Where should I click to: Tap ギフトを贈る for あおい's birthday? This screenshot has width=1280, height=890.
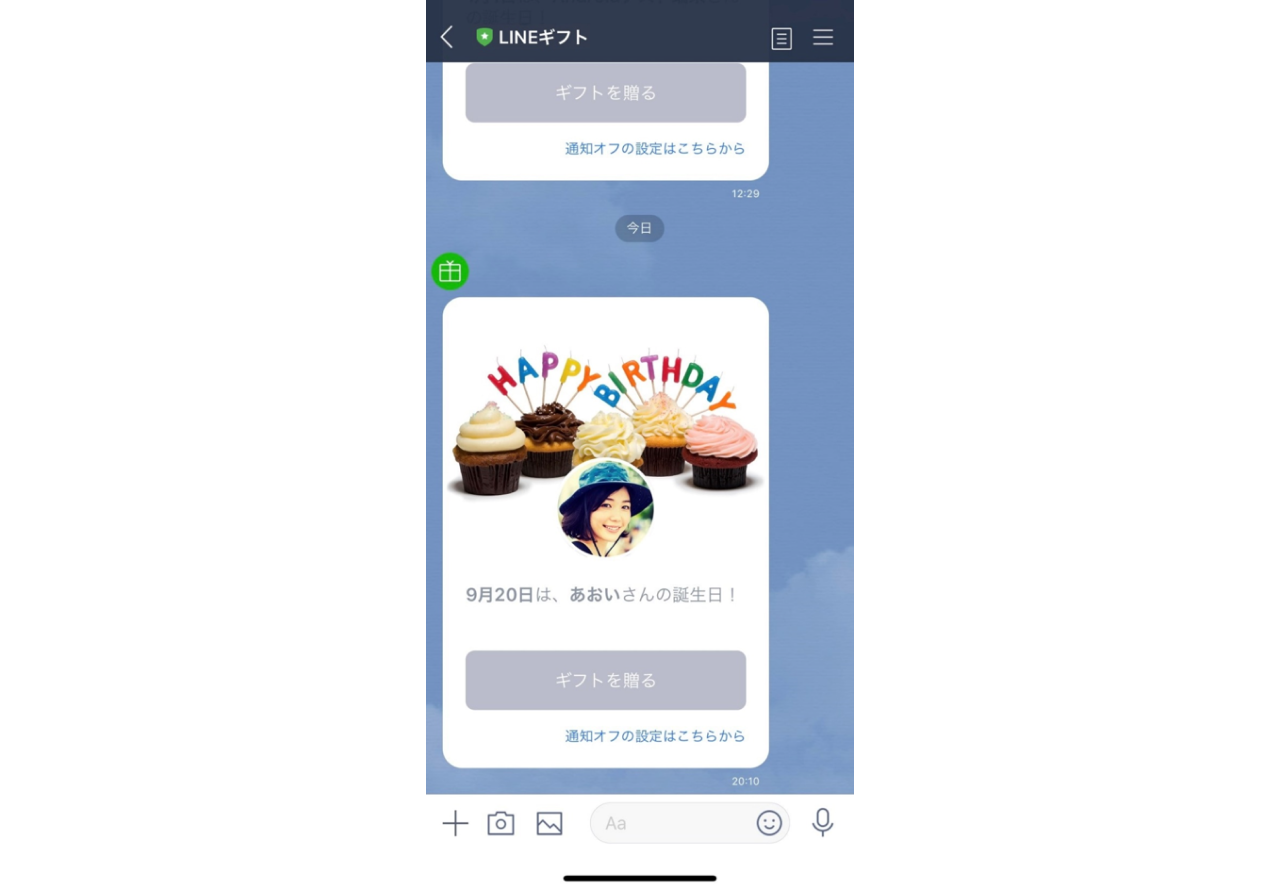click(605, 680)
